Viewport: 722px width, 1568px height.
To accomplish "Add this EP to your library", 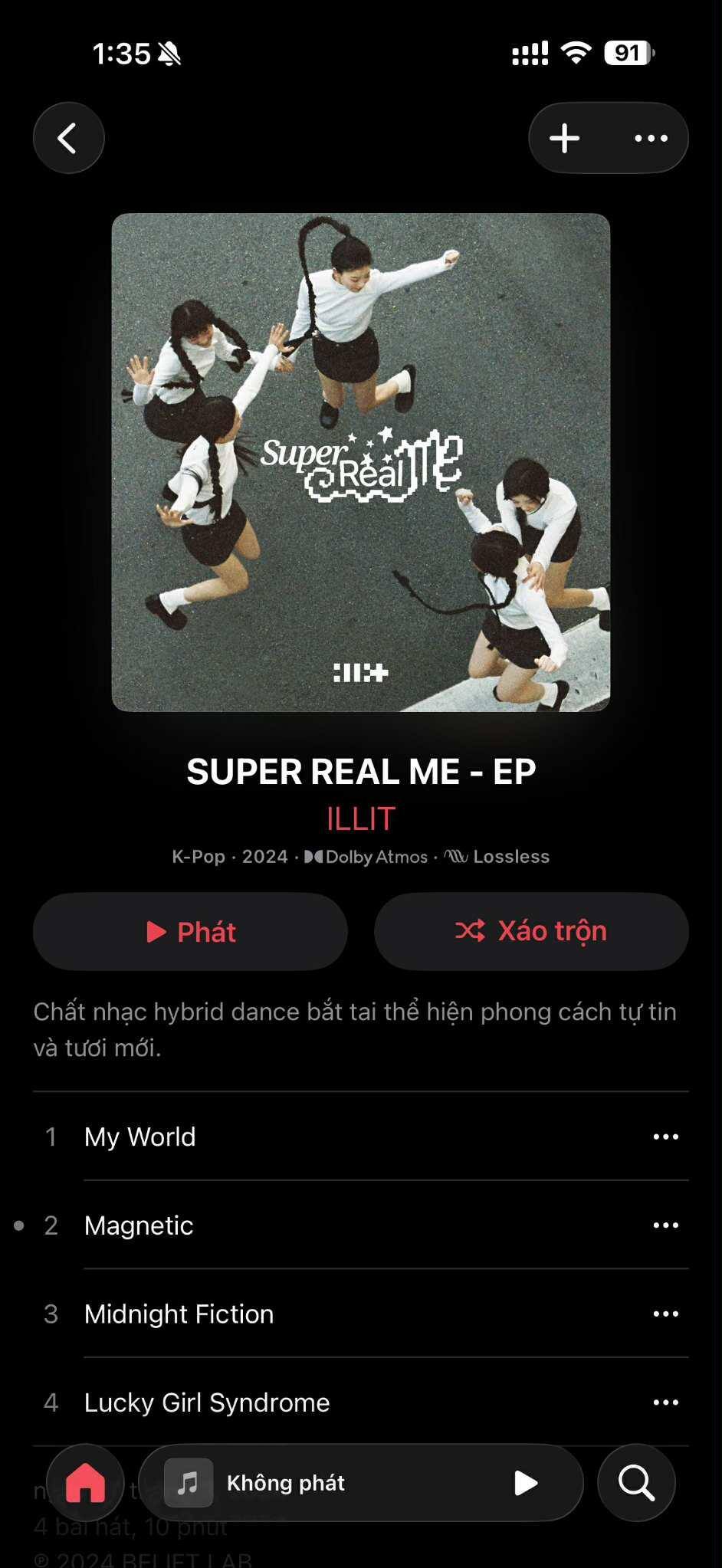I will point(565,138).
